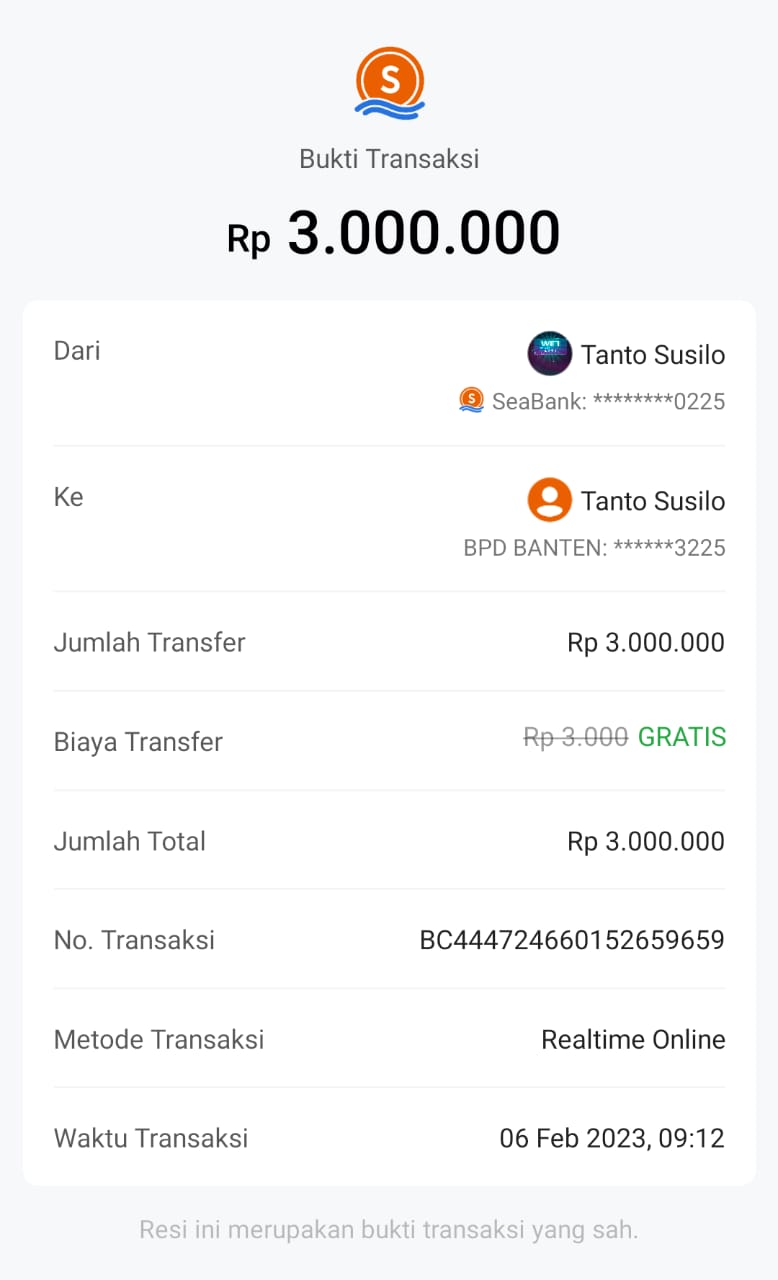Click the Jumlah Transfer amount

(645, 642)
